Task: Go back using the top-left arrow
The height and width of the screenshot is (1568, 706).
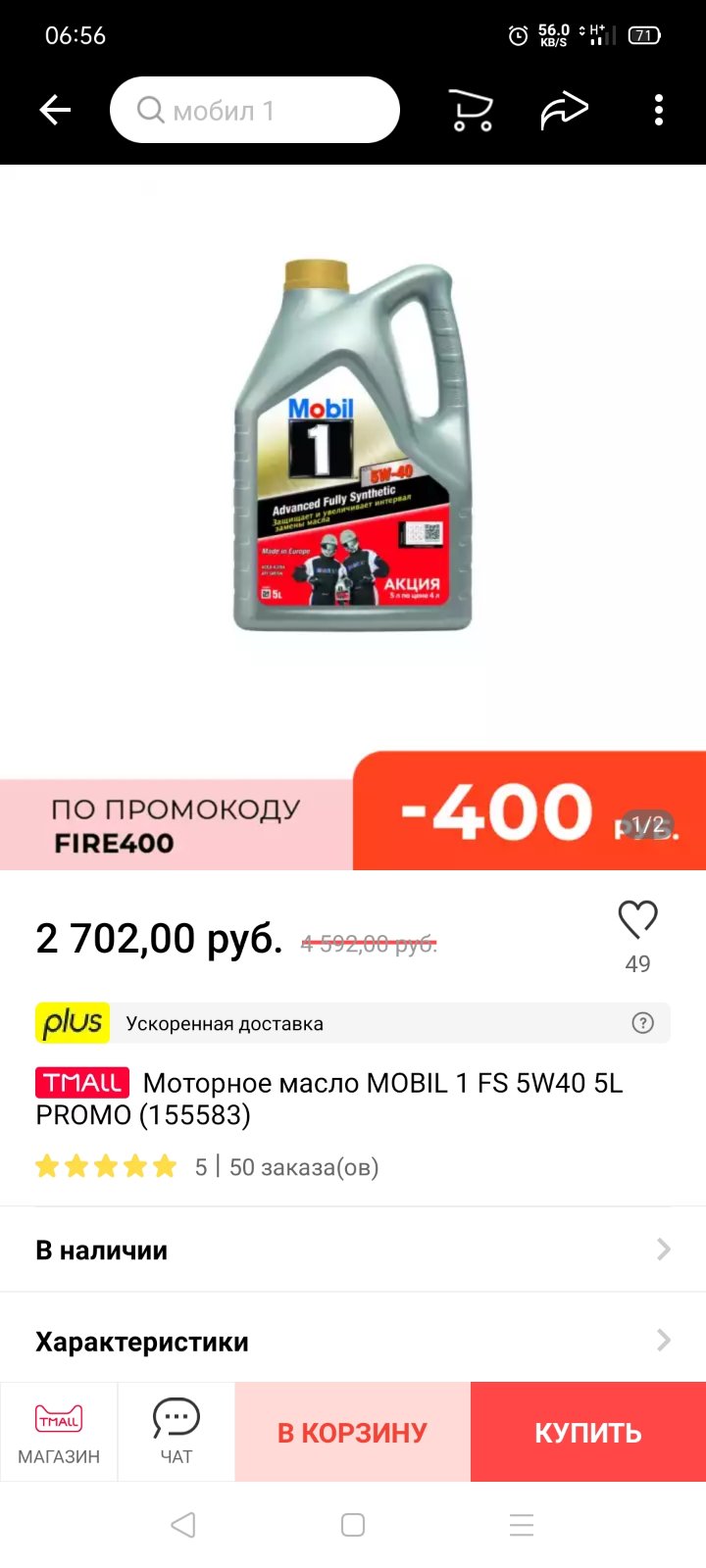Action: (x=55, y=111)
